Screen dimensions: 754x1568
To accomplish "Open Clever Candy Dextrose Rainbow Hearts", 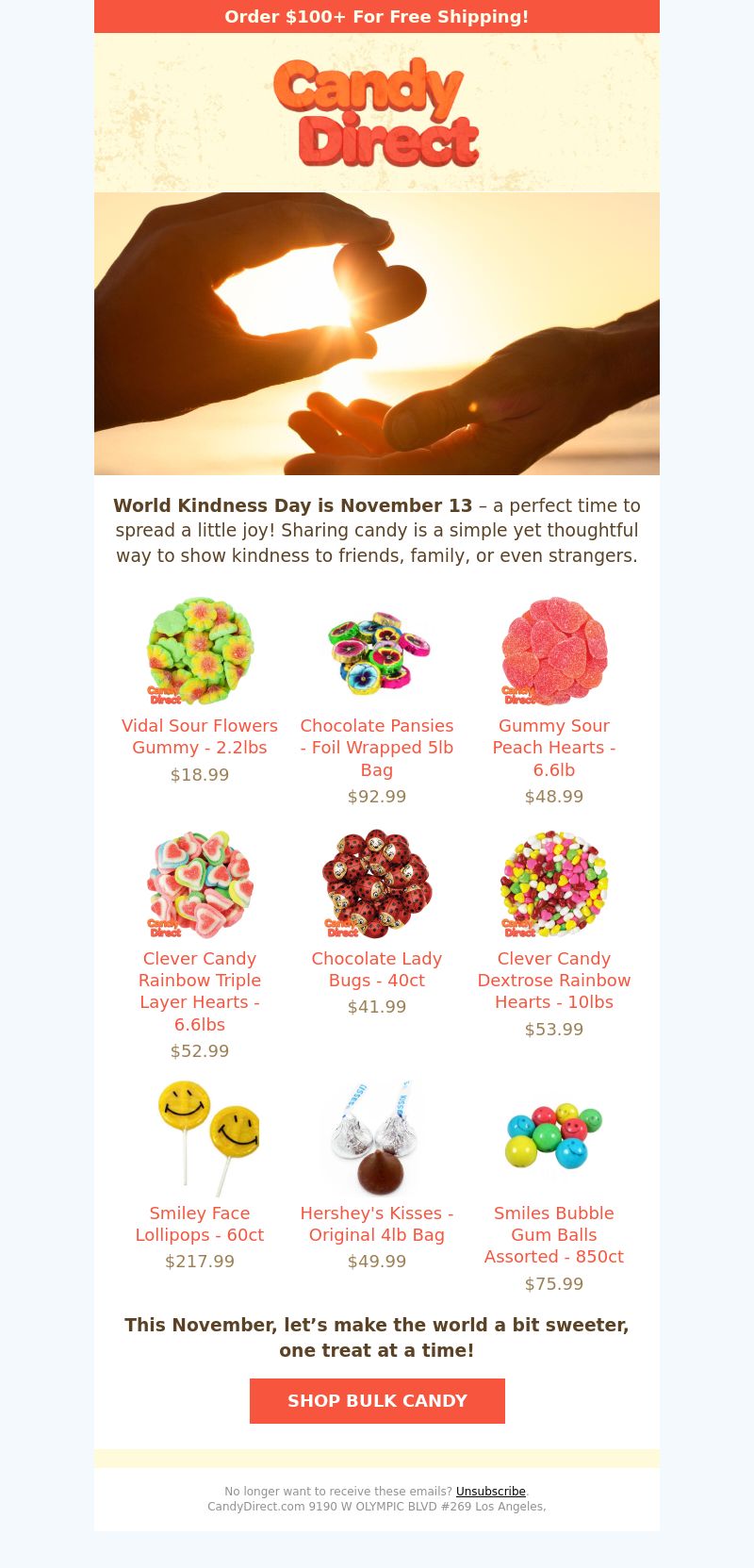I will pos(554,980).
